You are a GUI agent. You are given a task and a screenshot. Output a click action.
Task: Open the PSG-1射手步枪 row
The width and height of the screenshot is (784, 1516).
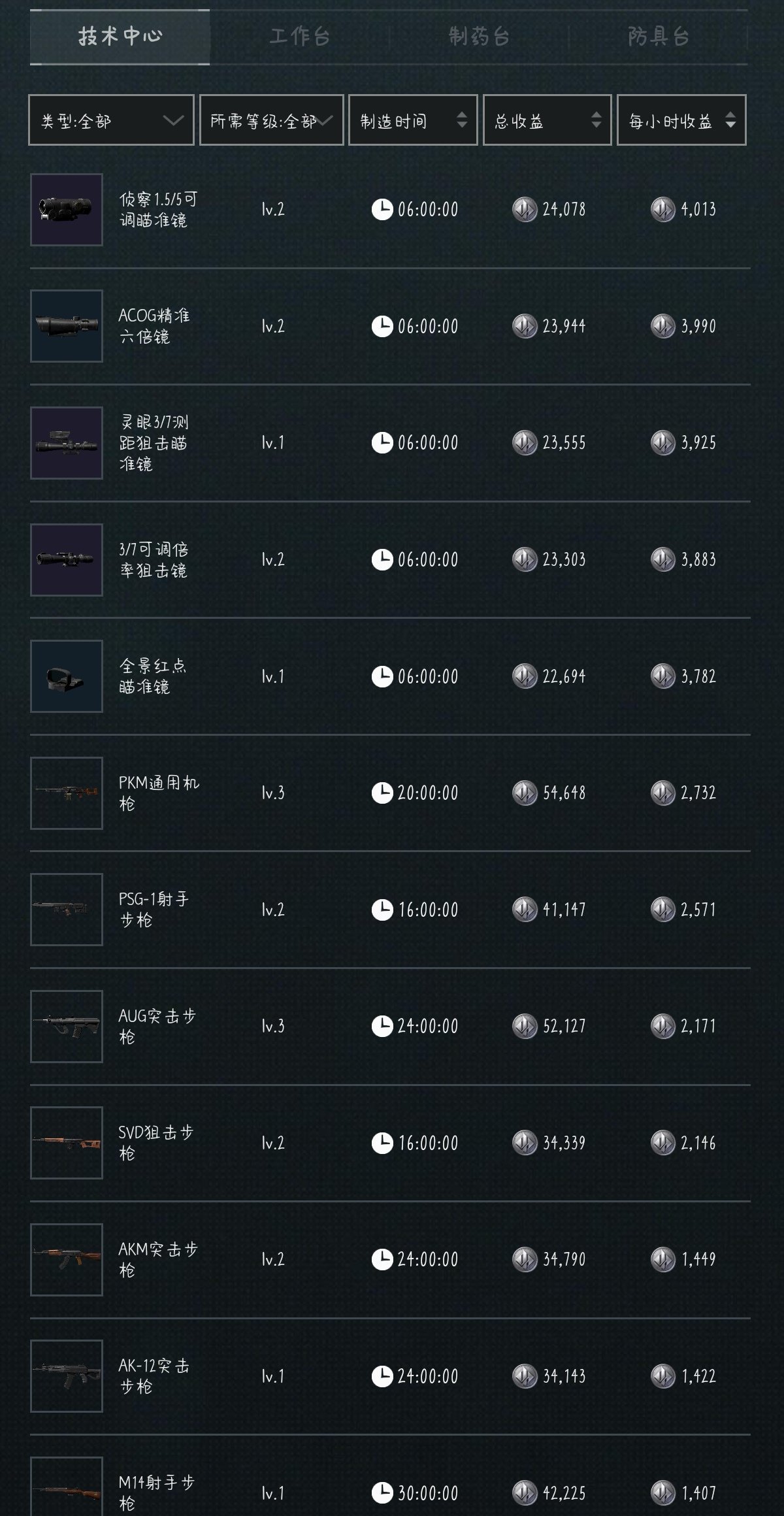[x=390, y=910]
